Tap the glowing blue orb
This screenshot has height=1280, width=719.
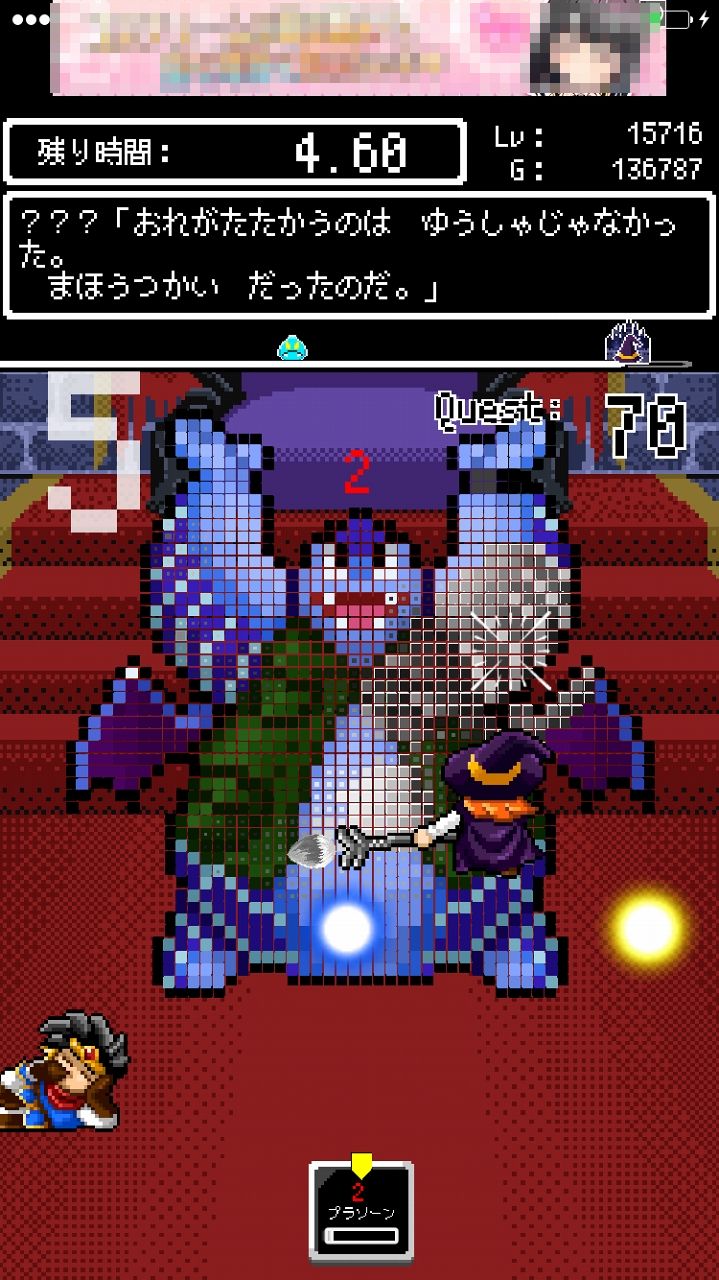[x=347, y=929]
